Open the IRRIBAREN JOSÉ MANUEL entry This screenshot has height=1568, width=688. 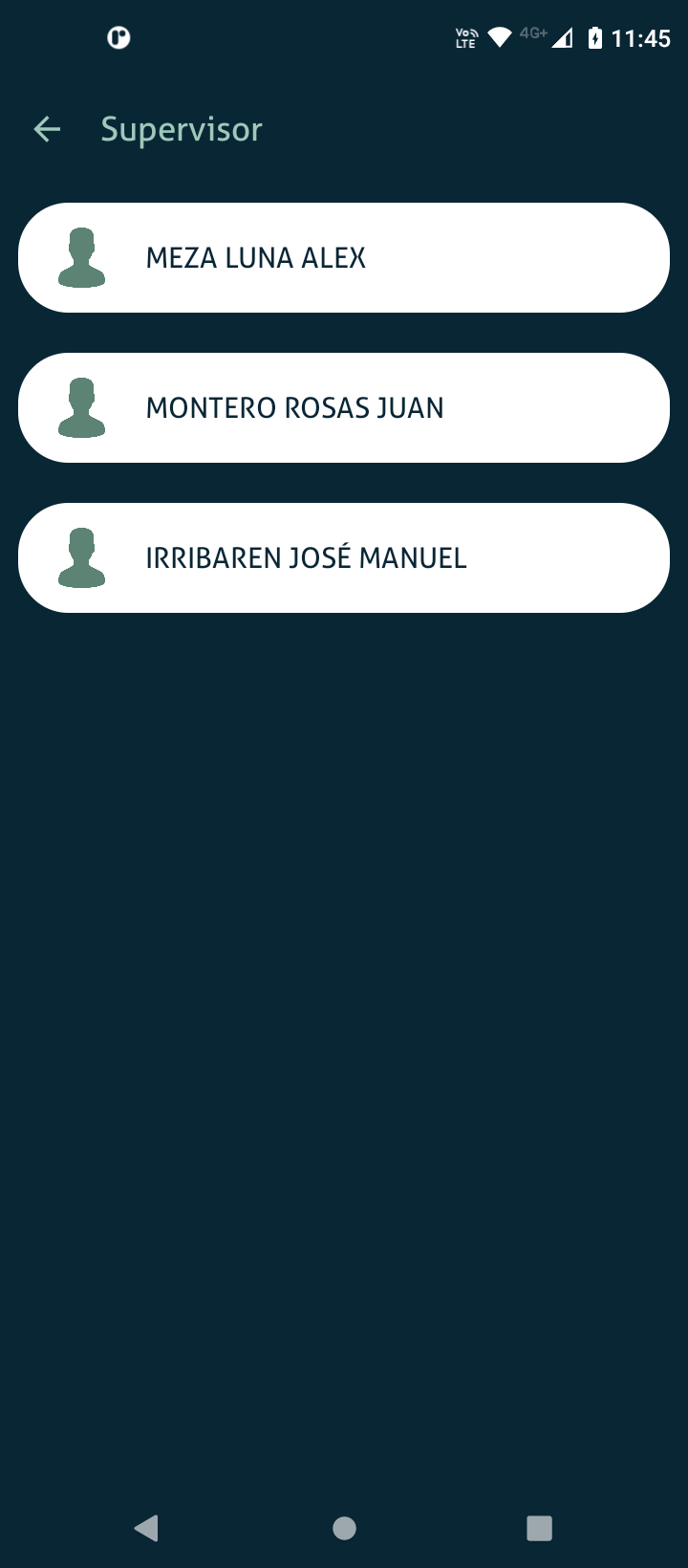point(344,557)
